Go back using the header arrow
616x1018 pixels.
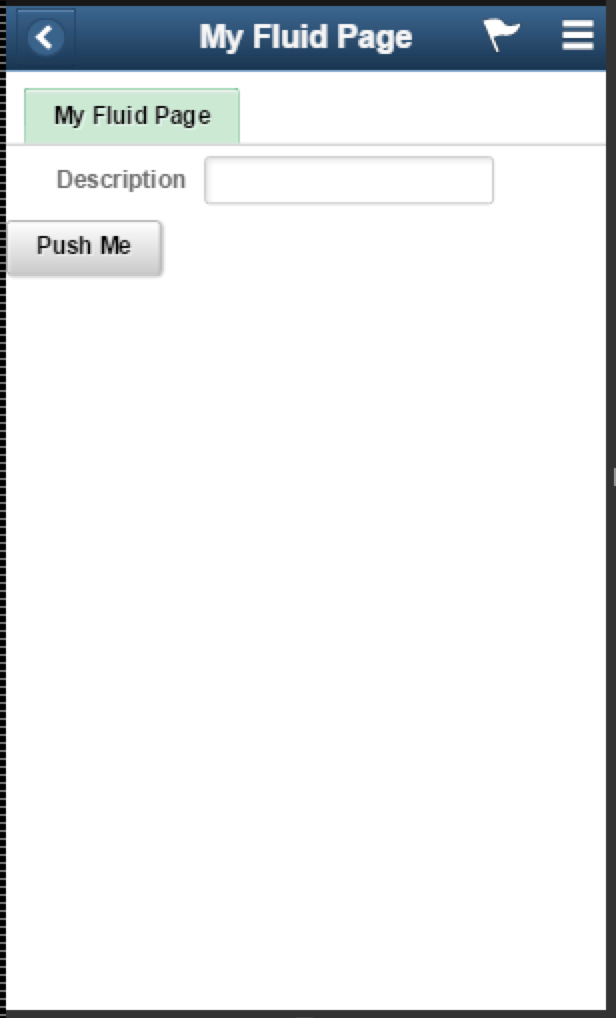click(x=45, y=37)
